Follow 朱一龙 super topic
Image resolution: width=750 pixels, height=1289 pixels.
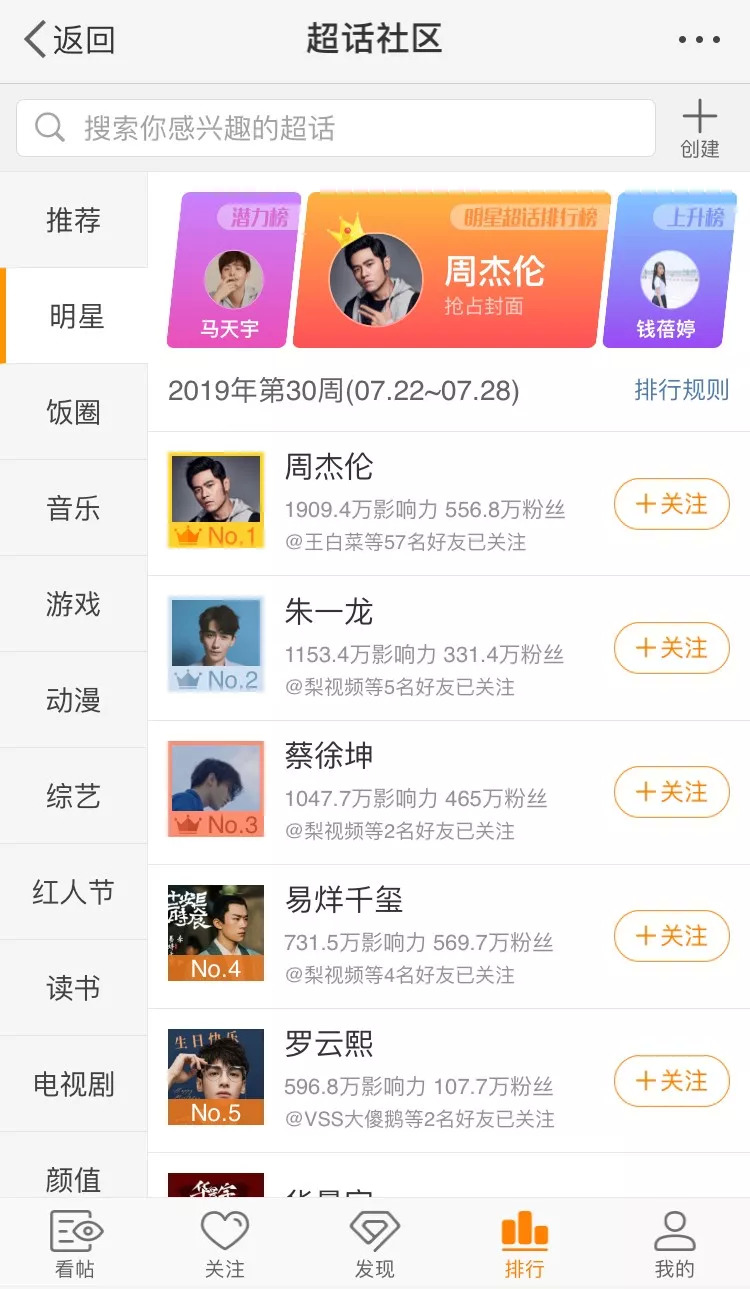pos(671,648)
